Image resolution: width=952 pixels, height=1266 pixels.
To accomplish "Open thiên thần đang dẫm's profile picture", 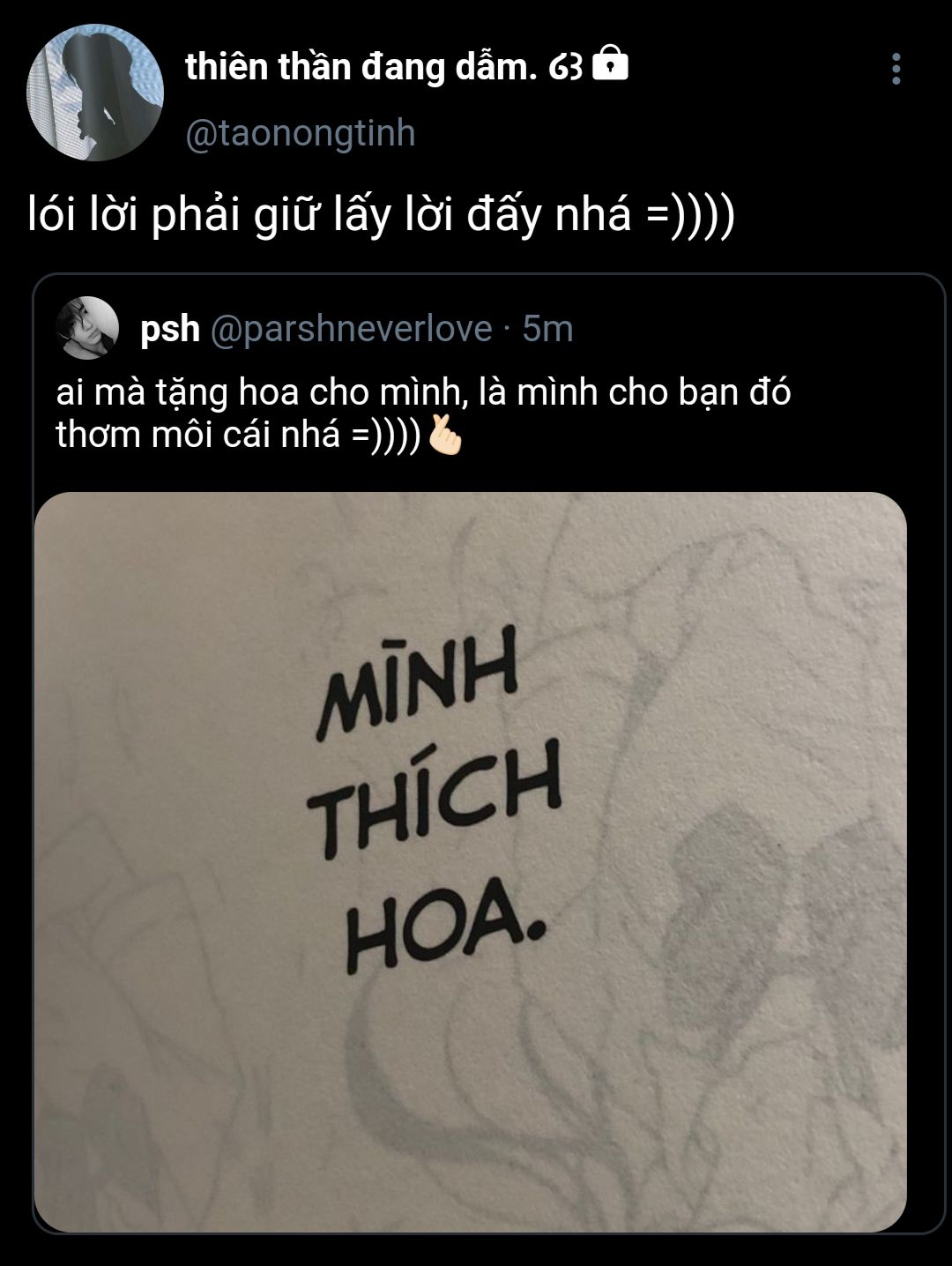I will pos(95,93).
